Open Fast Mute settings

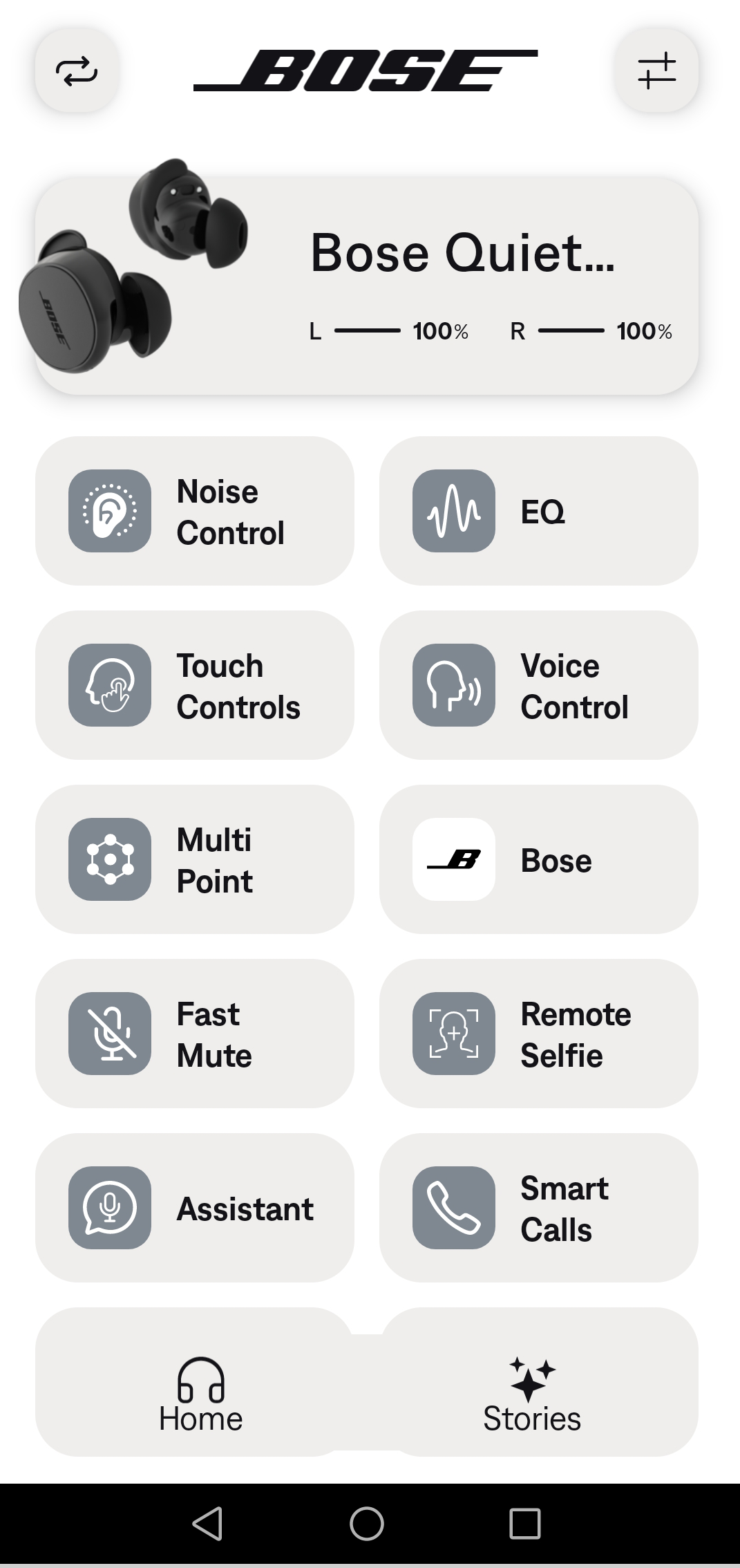pos(195,1034)
